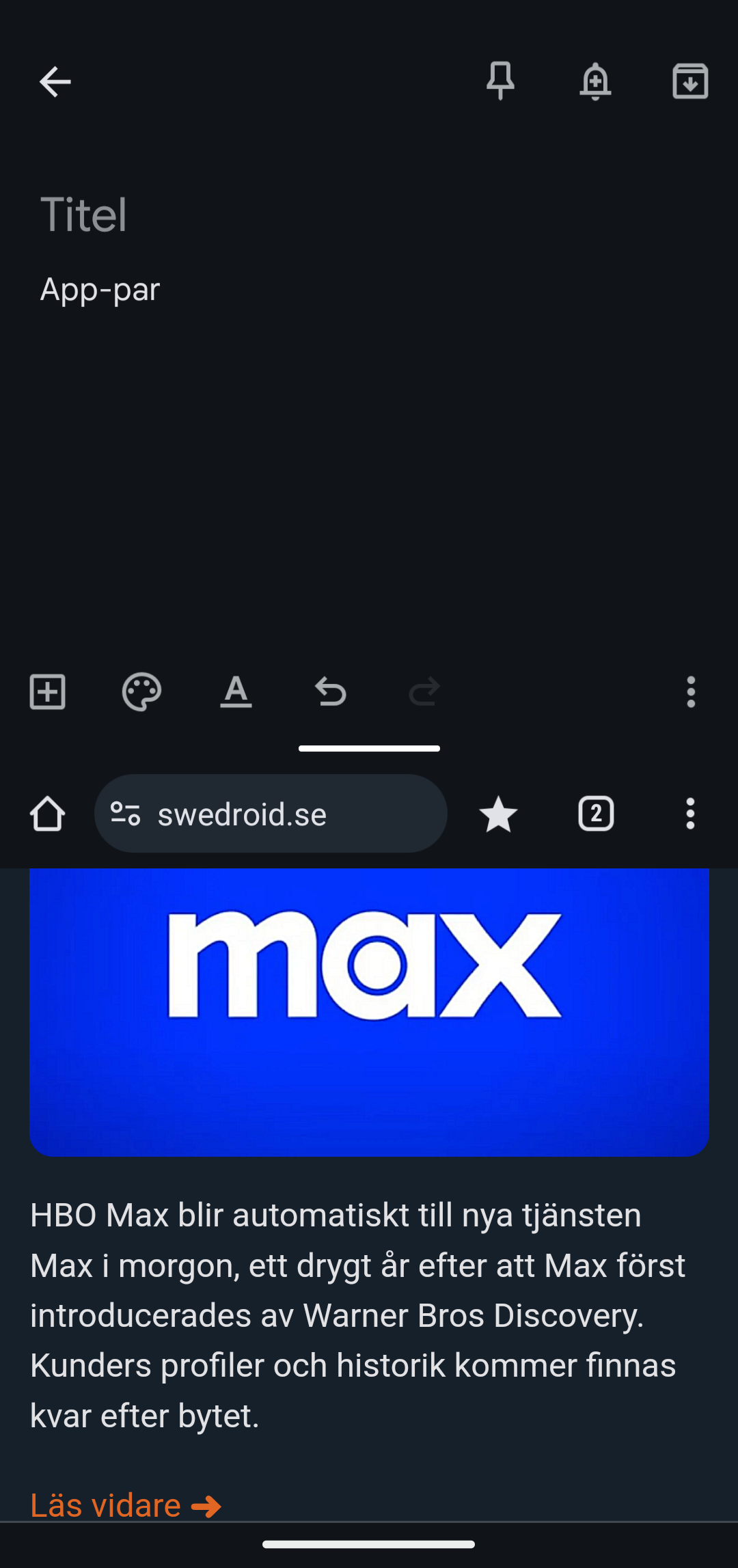738x1568 pixels.
Task: Go to the Chrome home page
Action: [x=47, y=814]
